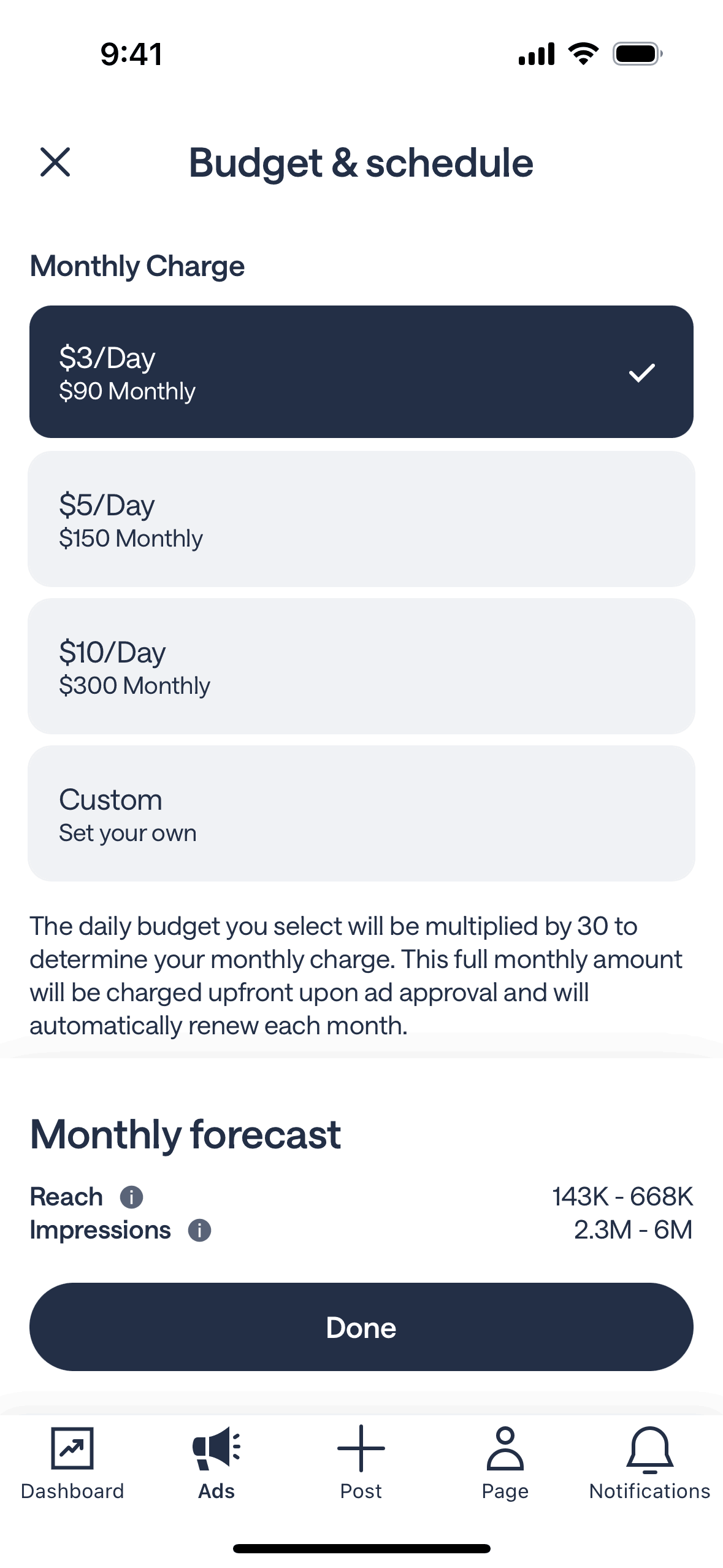Open the Notifications tab
Viewport: 723px width, 1568px height.
(x=649, y=1462)
